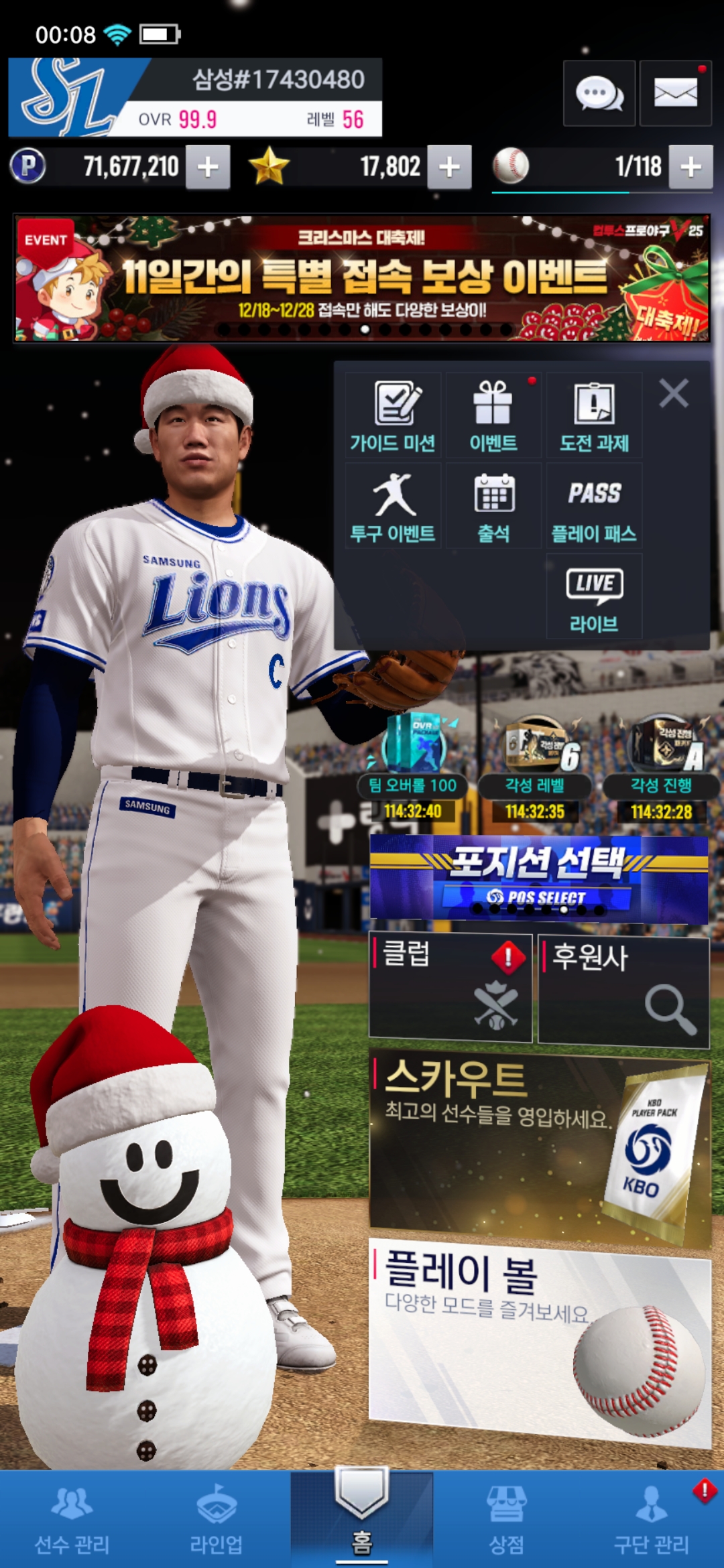Image resolution: width=724 pixels, height=1568 pixels.
Task: Open the Christmas event banner
Action: (x=362, y=278)
